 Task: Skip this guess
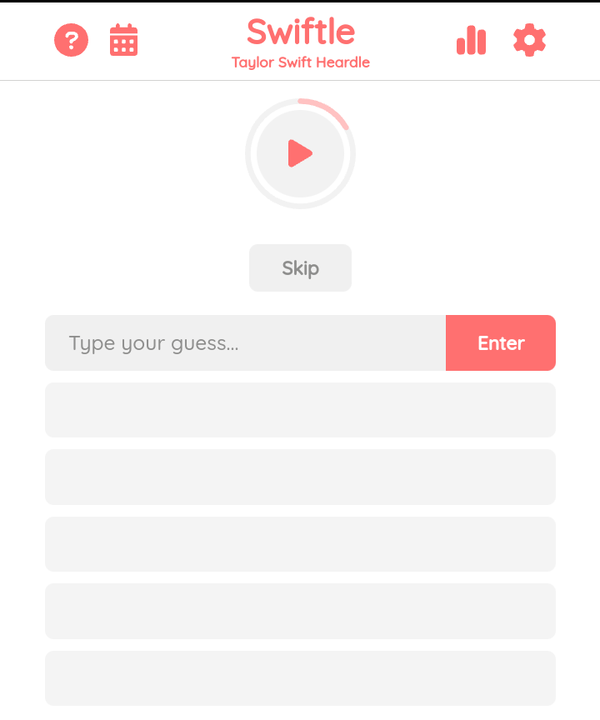pyautogui.click(x=300, y=268)
